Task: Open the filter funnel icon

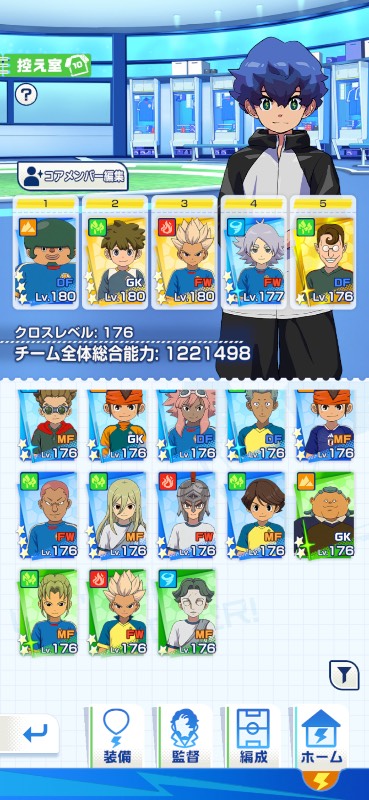Action: pyautogui.click(x=345, y=675)
